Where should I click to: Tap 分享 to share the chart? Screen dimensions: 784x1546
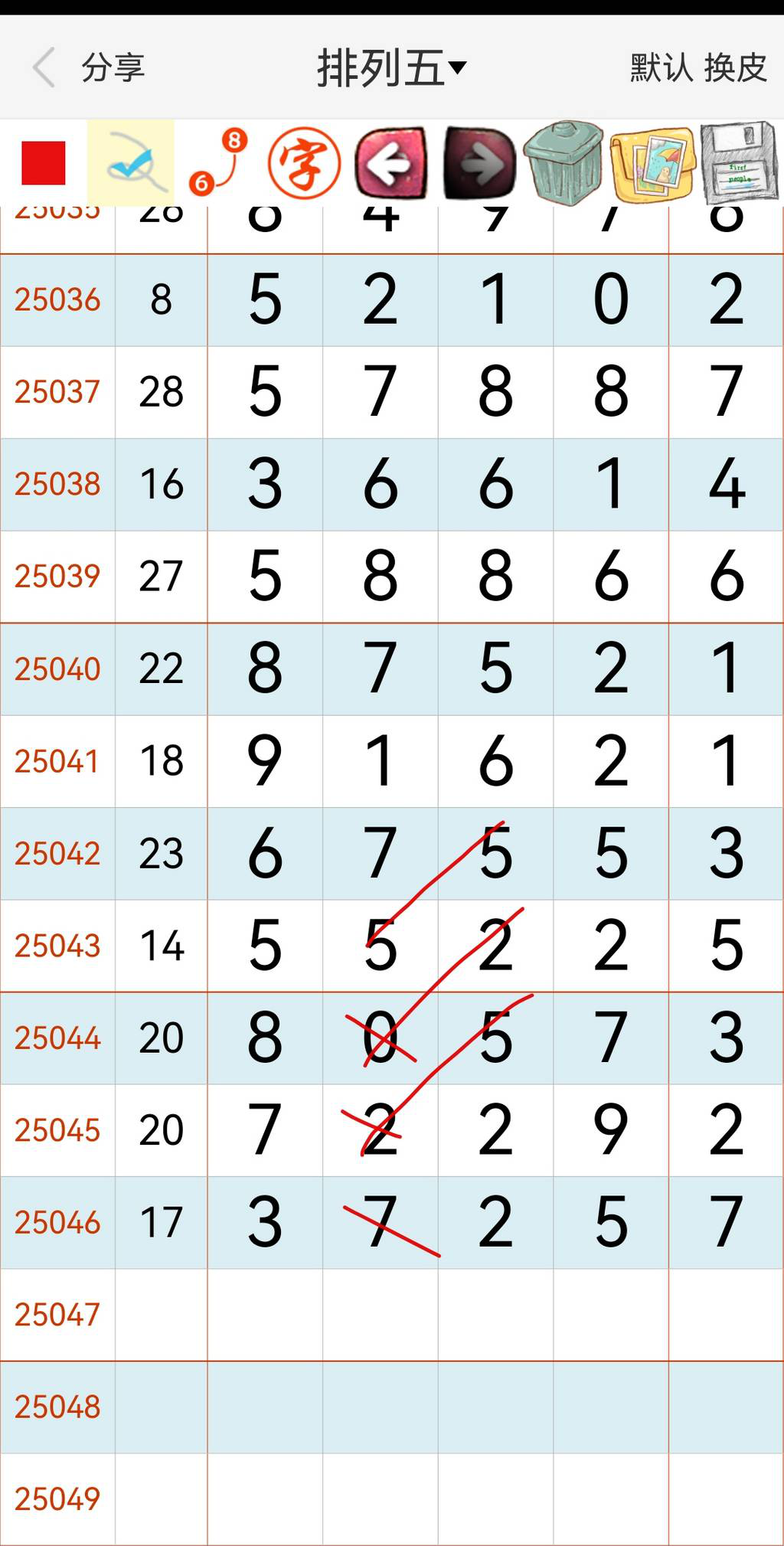pyautogui.click(x=113, y=67)
